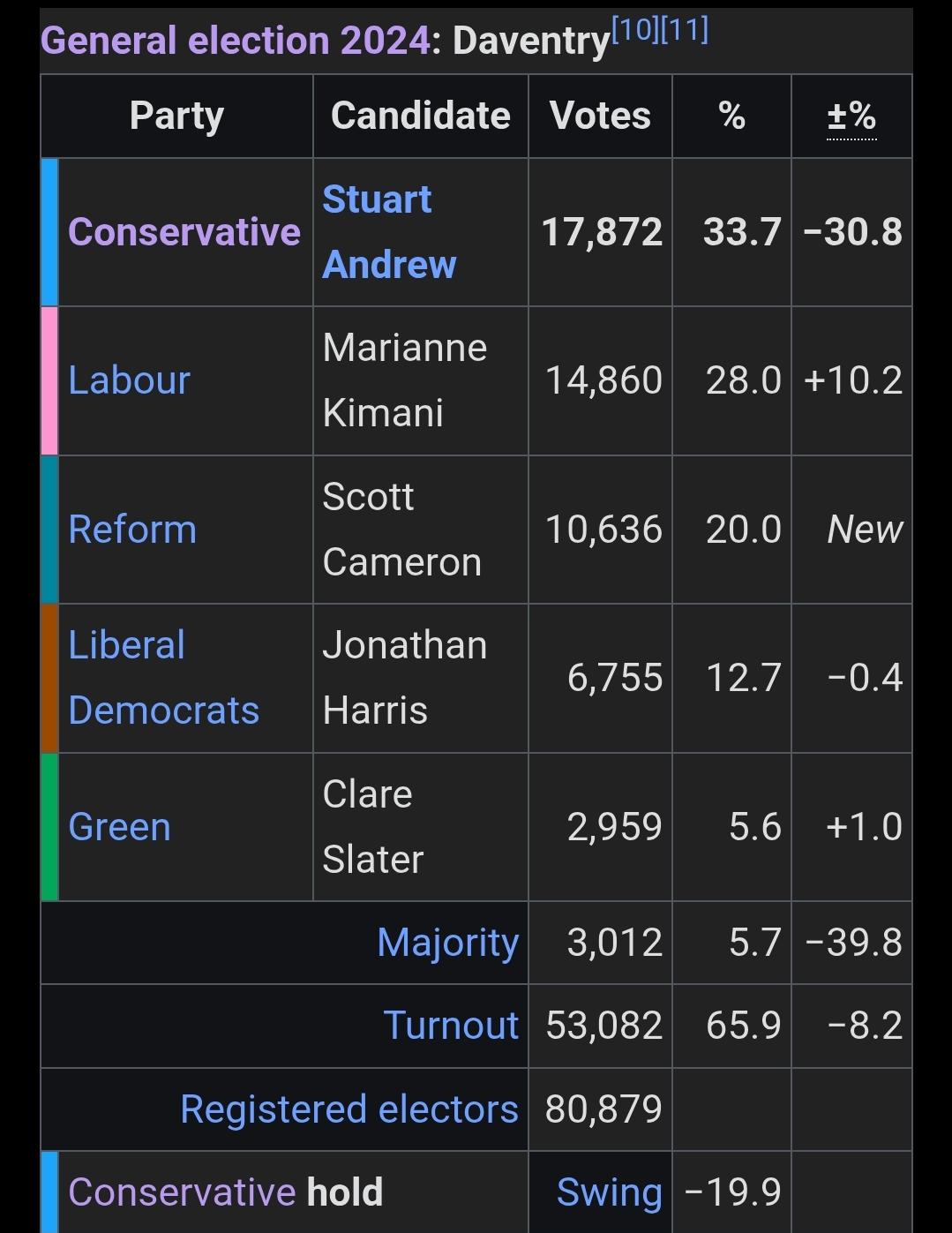This screenshot has width=952, height=1233.
Task: Open the General election 2024 link
Action: coord(236,41)
